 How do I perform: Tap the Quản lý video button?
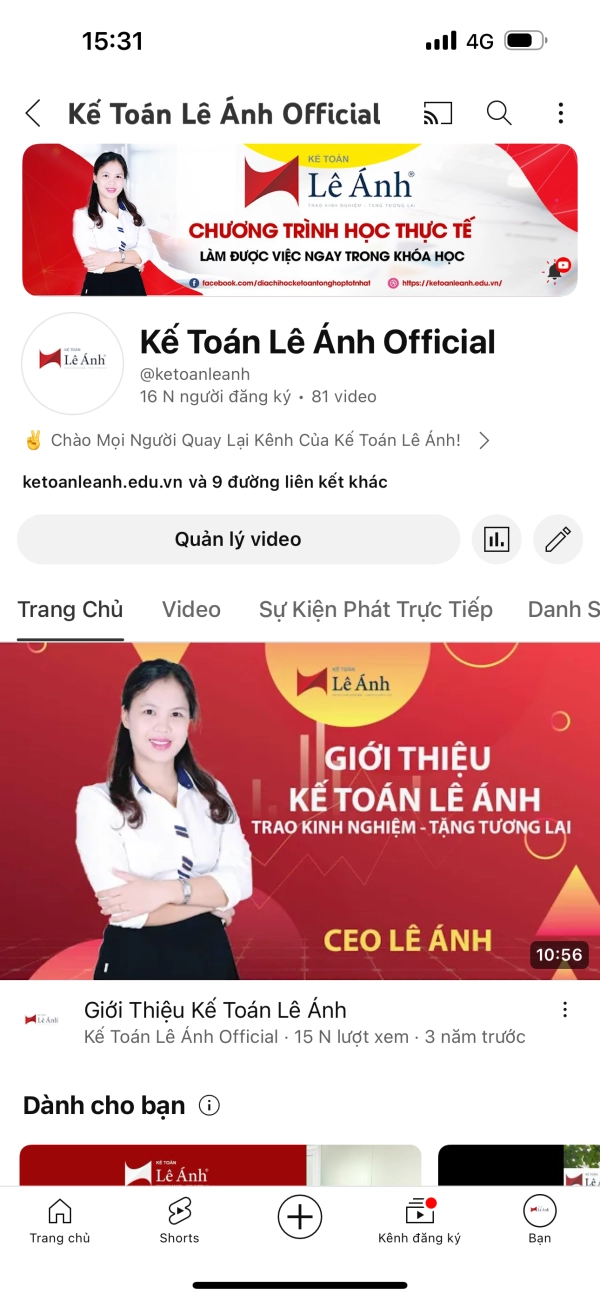click(238, 539)
